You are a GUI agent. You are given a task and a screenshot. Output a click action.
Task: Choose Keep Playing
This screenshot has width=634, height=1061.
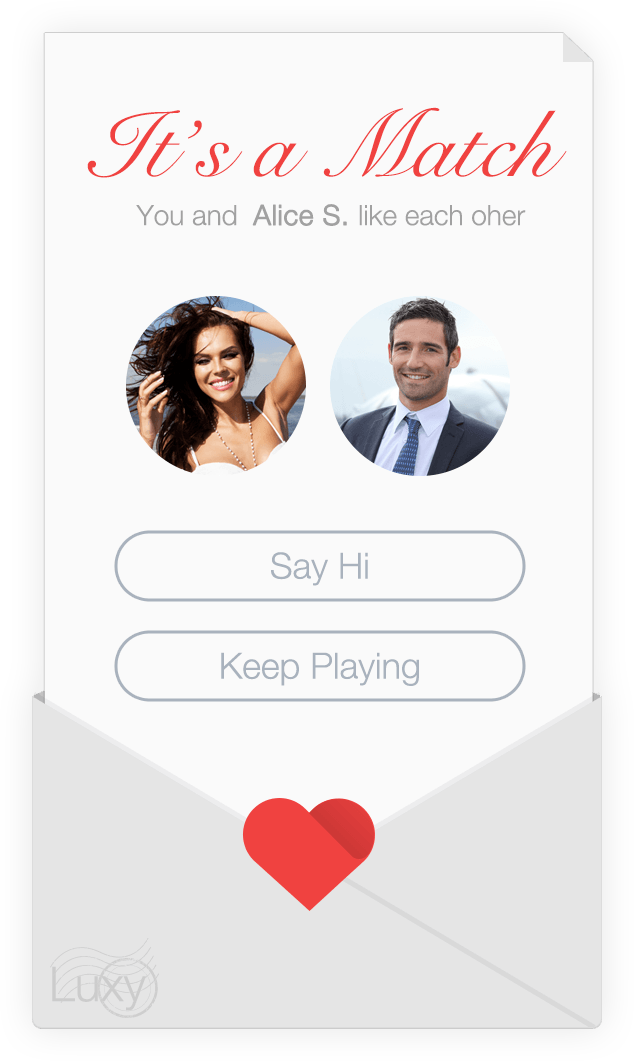(x=319, y=666)
